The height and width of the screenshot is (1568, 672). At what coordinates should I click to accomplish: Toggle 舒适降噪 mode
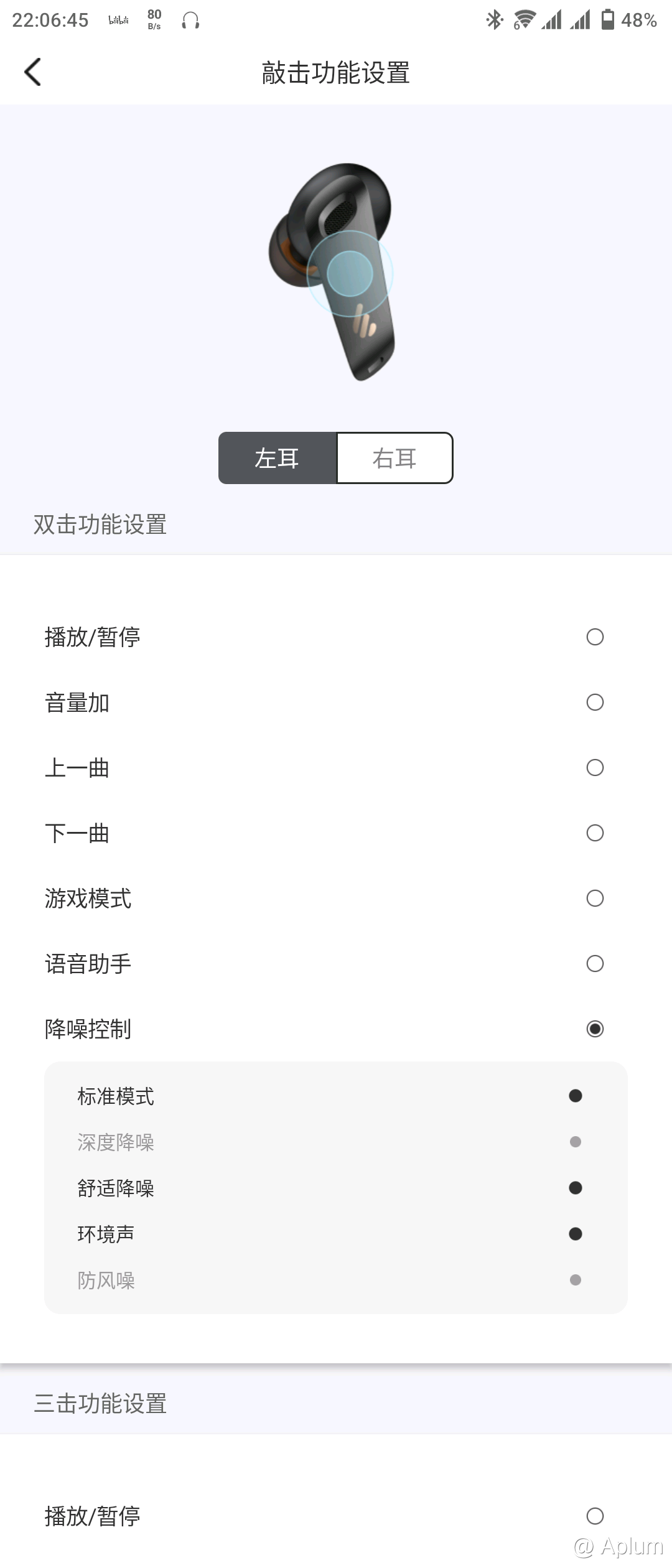576,1188
